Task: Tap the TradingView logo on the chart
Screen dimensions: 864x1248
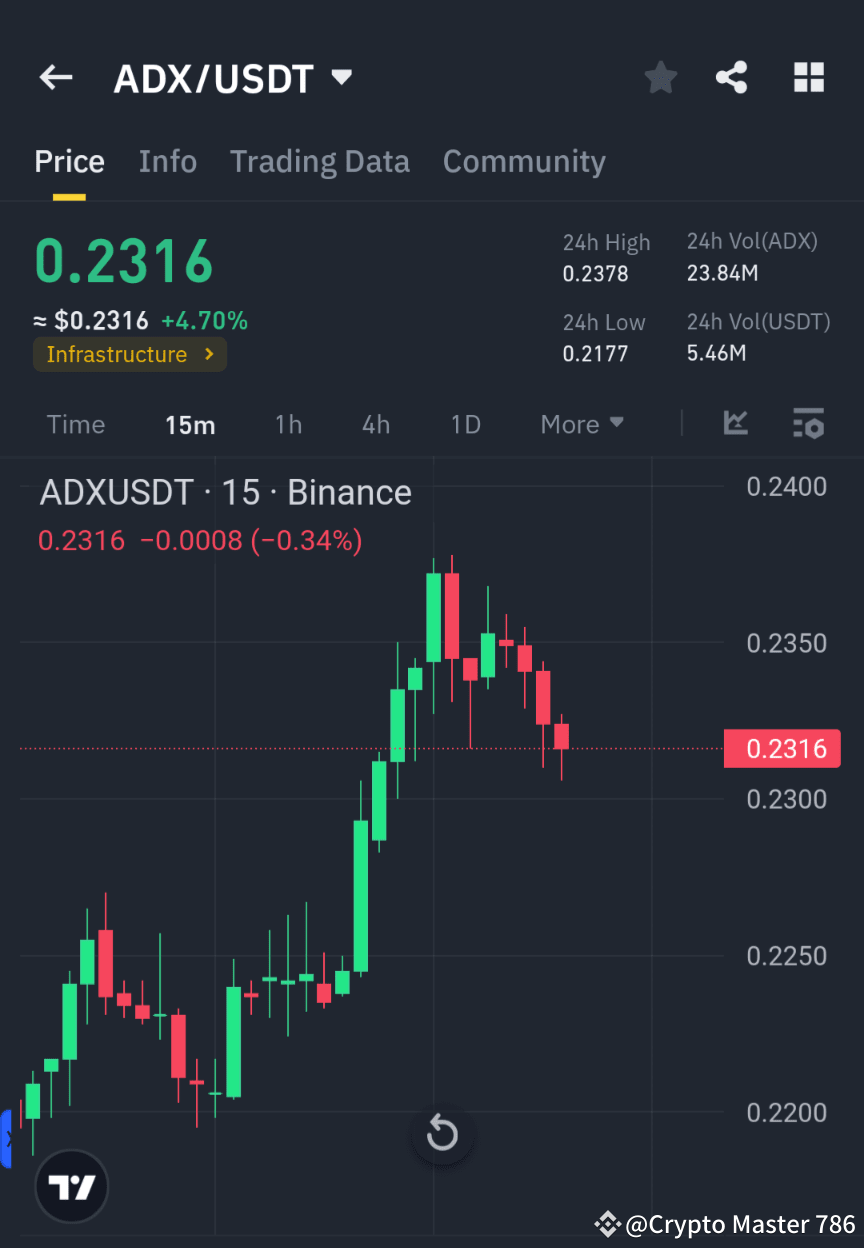Action: pyautogui.click(x=70, y=1186)
